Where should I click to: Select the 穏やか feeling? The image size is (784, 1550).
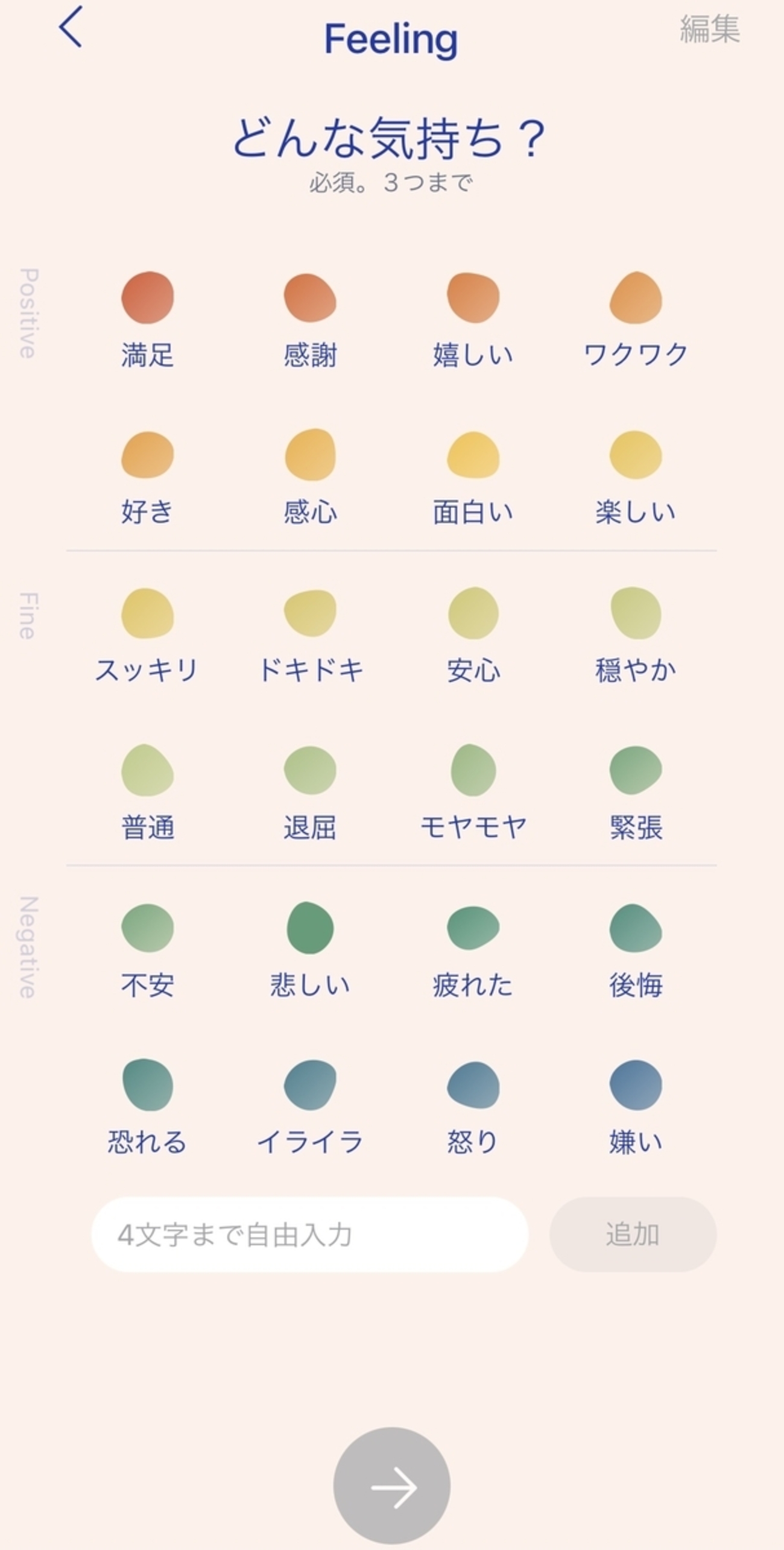pyautogui.click(x=636, y=613)
